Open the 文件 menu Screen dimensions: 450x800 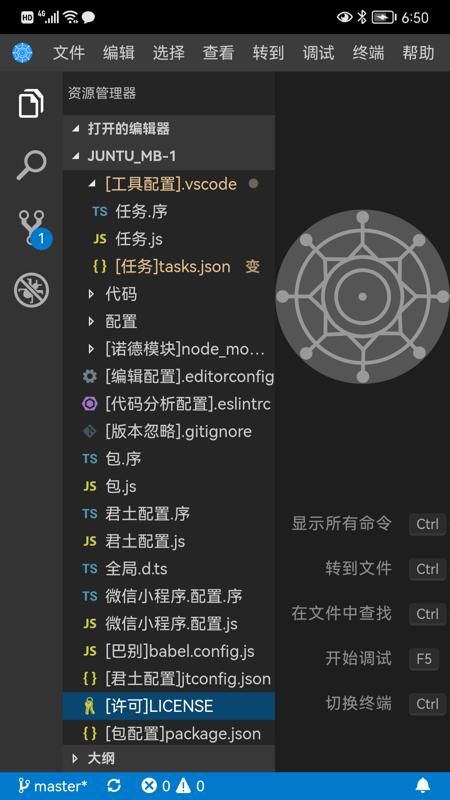click(69, 53)
